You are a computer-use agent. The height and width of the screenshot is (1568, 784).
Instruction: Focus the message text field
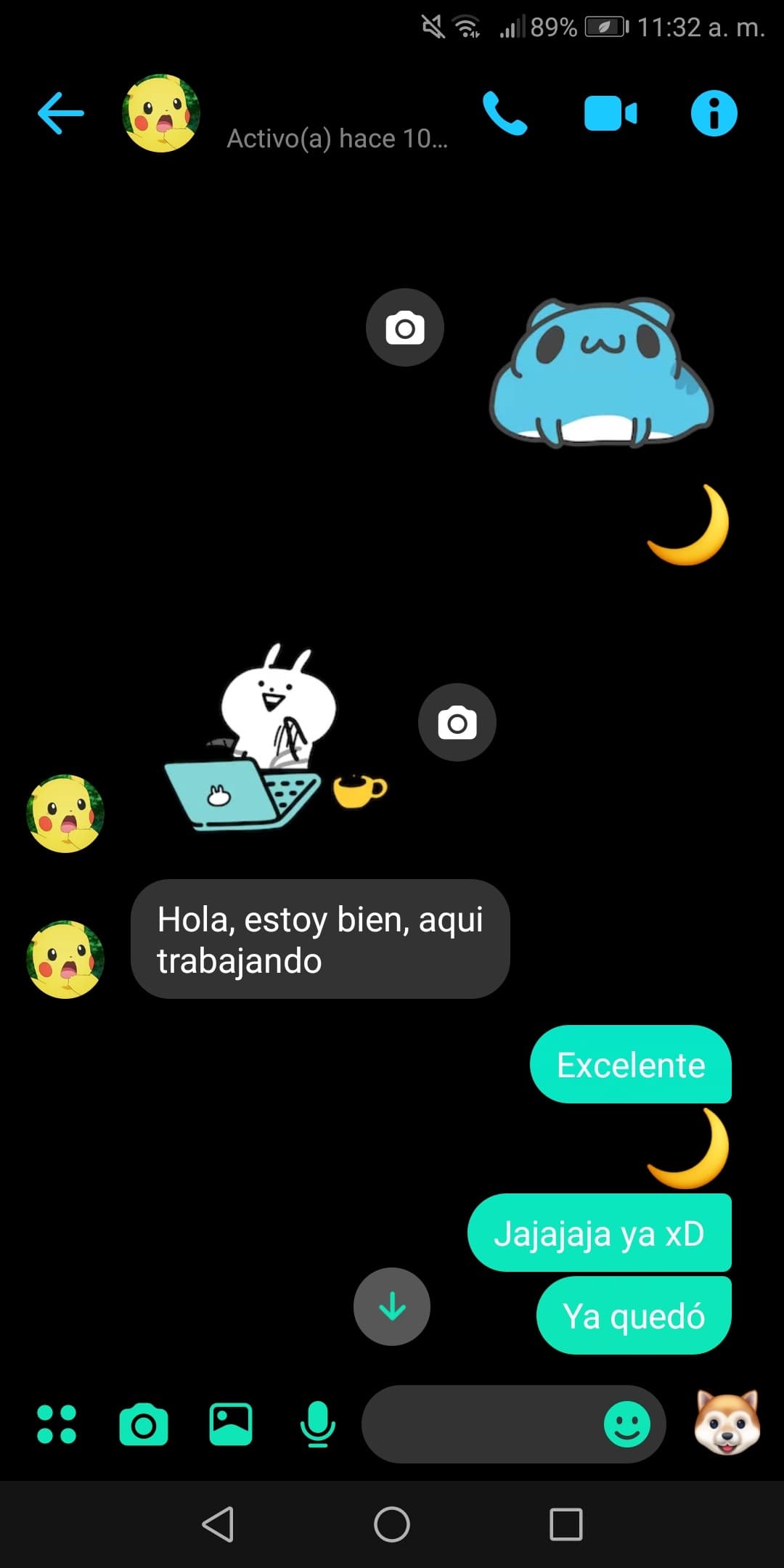[x=479, y=1424]
